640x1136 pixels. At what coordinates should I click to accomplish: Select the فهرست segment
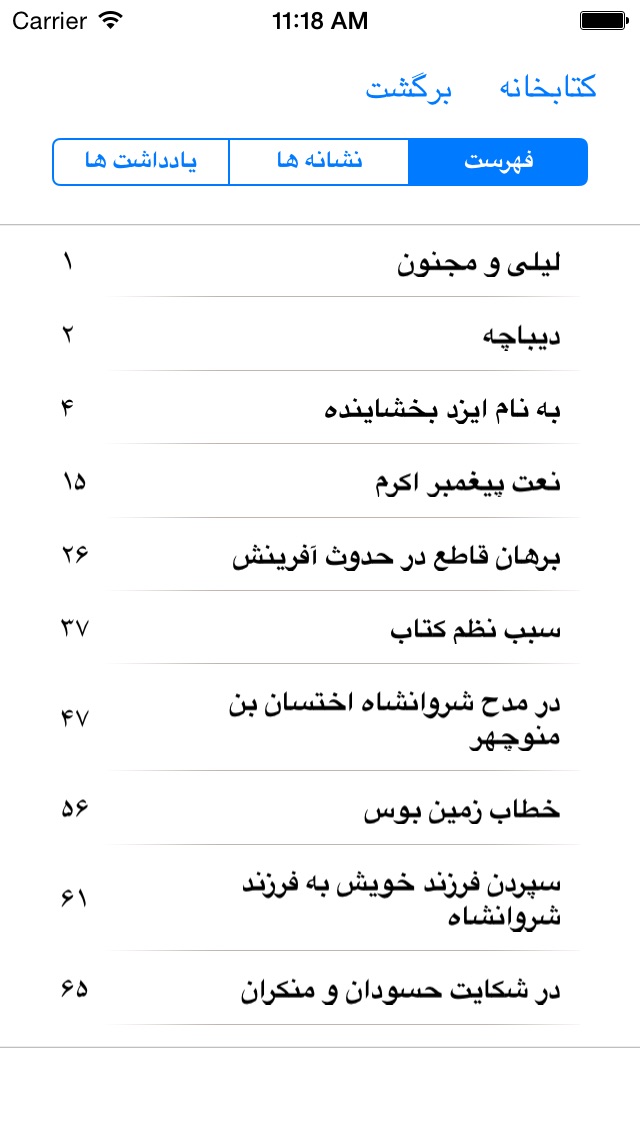coord(498,162)
